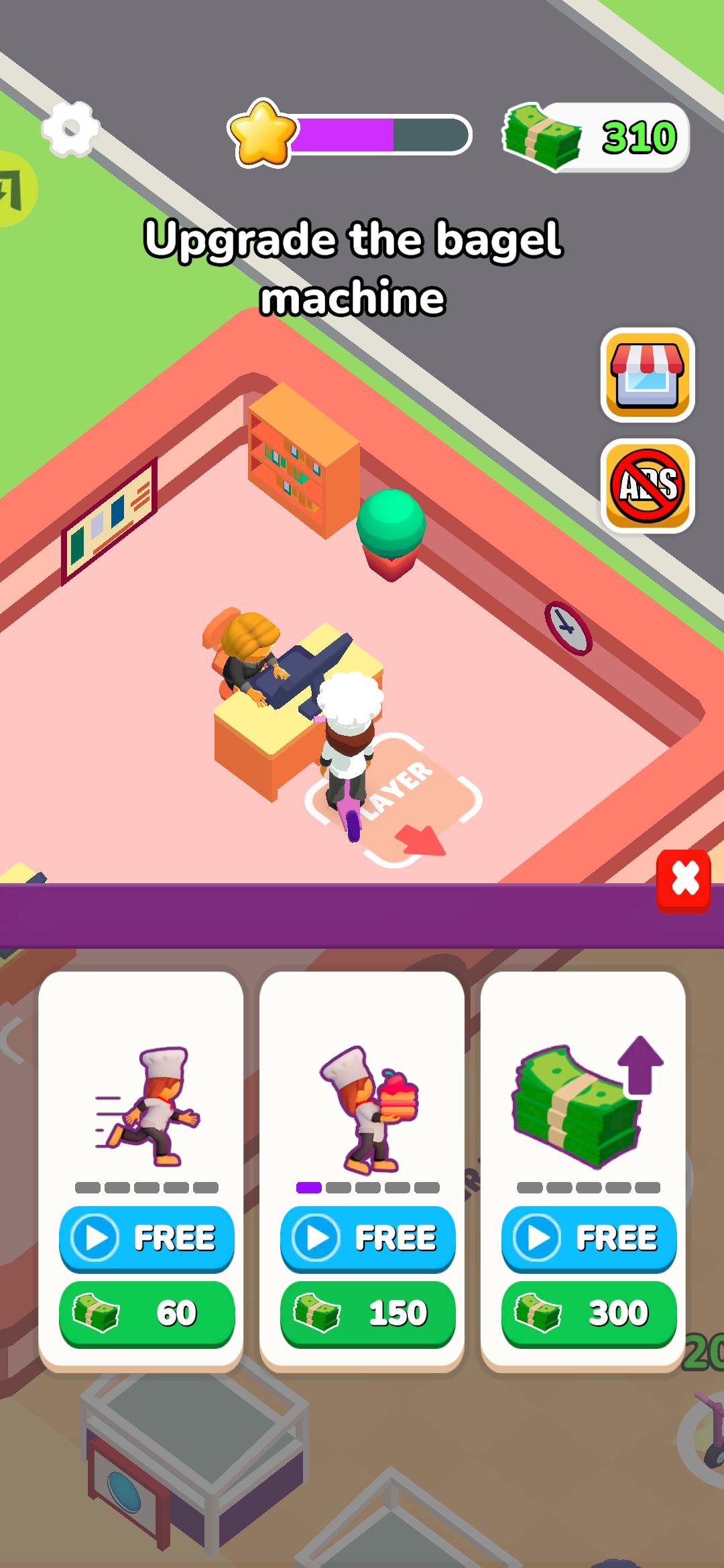
Task: Open the shop icon
Action: [x=647, y=375]
